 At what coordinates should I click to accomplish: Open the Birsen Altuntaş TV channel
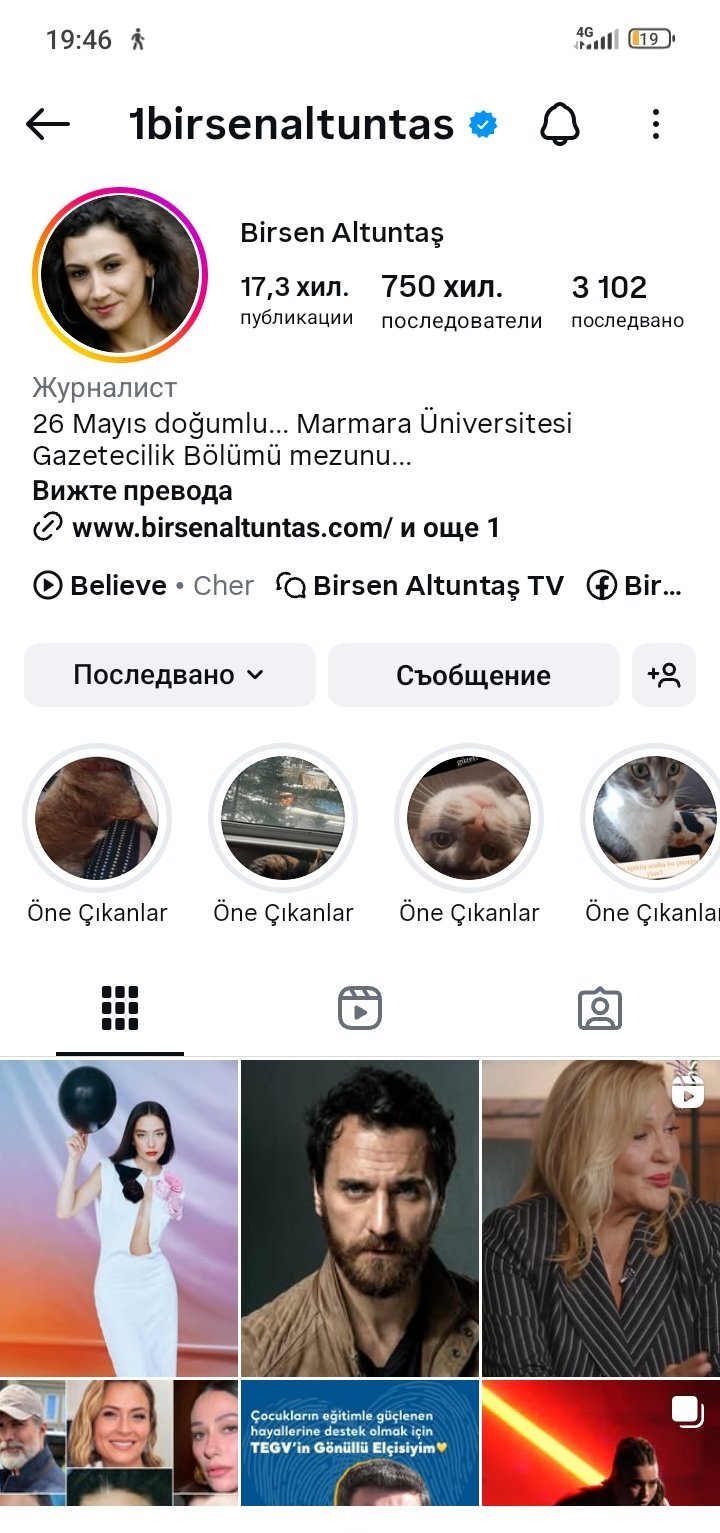pos(420,585)
